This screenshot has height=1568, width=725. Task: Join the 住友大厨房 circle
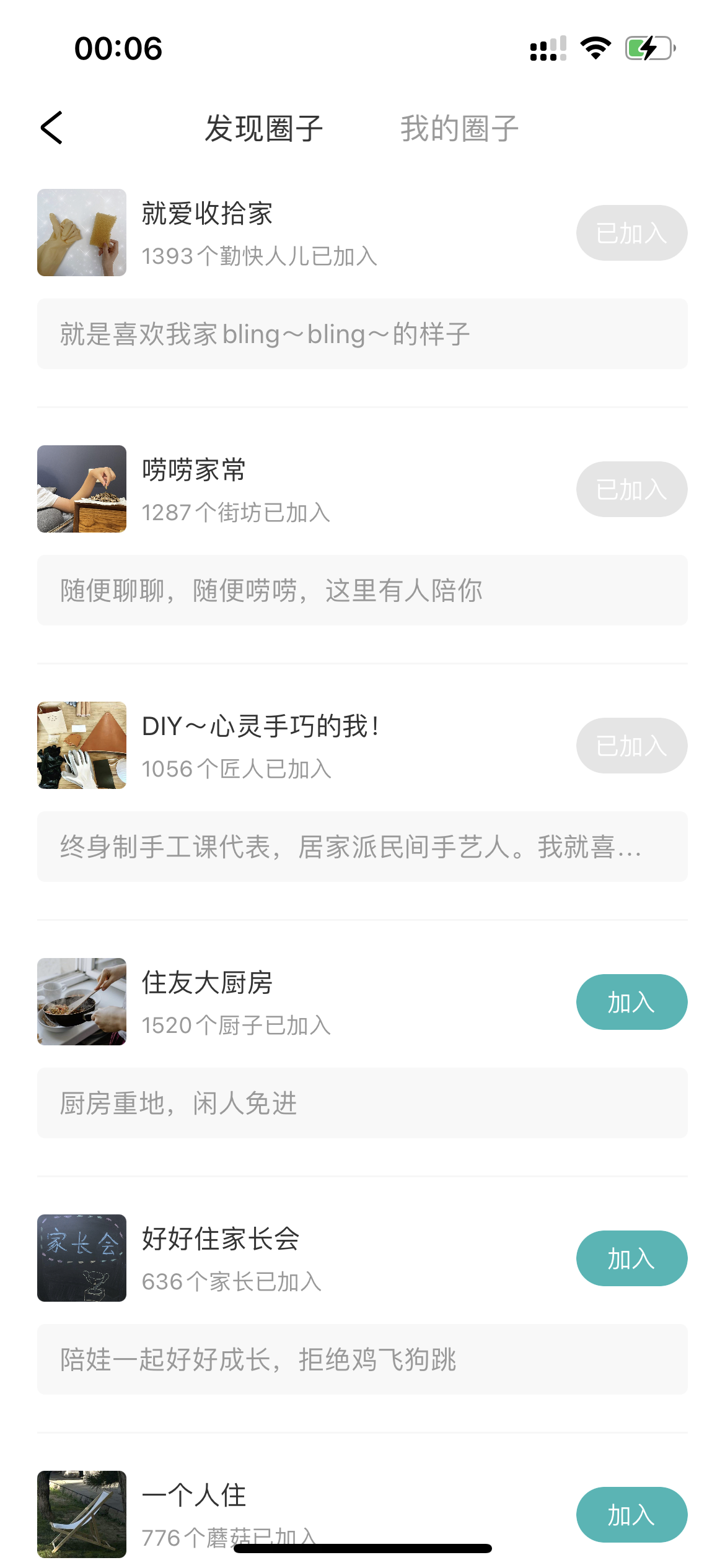(x=631, y=1002)
